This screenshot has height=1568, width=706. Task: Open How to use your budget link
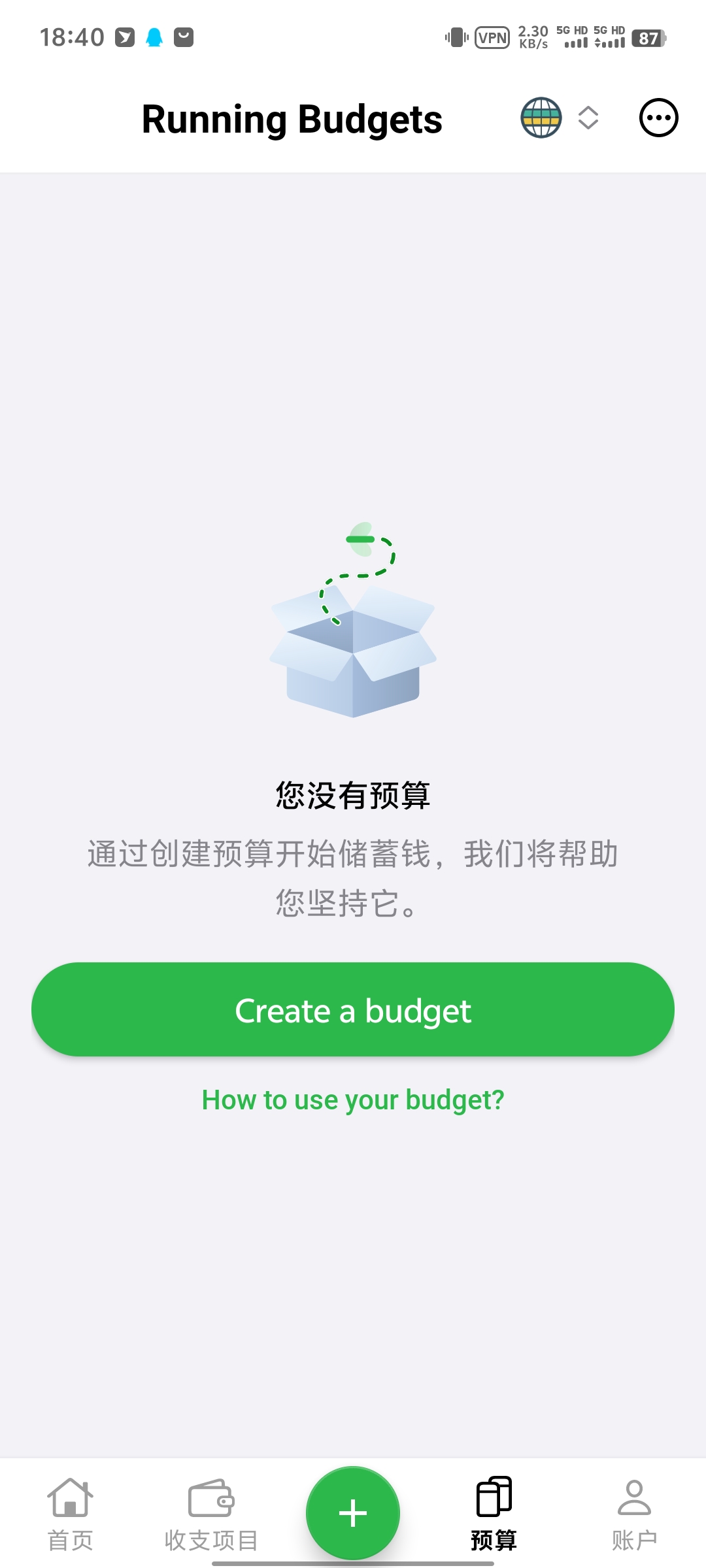pos(353,1100)
